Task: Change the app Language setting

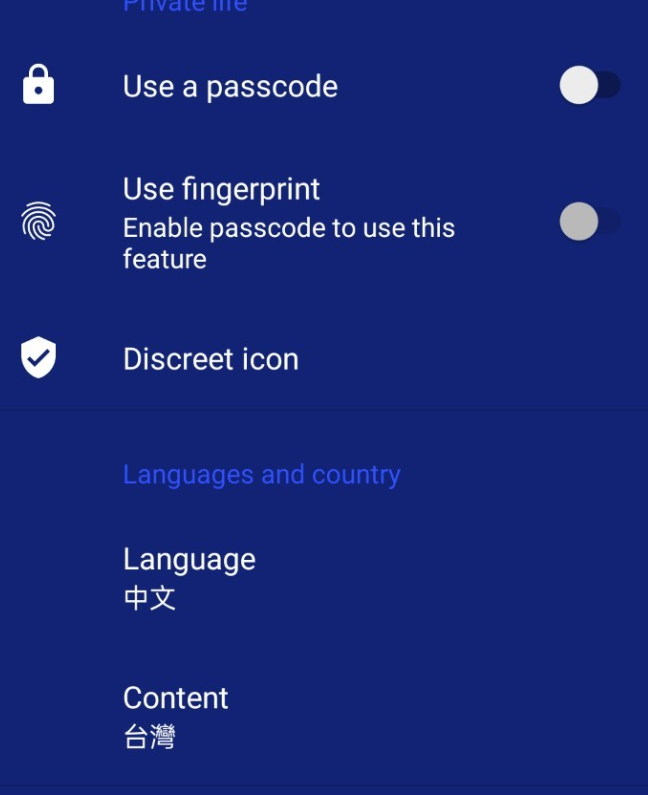Action: click(189, 577)
